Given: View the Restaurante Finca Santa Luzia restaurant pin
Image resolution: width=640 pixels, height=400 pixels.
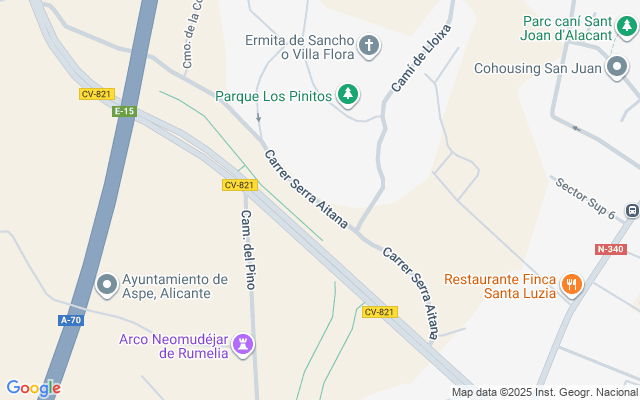Looking at the screenshot, I should click(572, 285).
